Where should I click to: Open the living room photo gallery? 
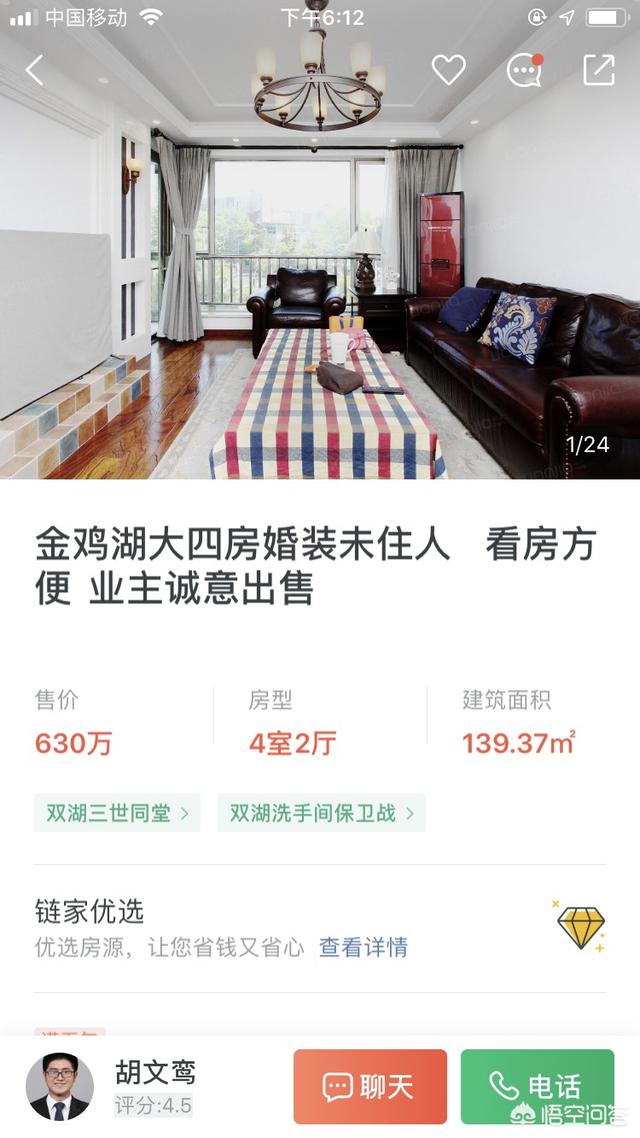point(320,300)
